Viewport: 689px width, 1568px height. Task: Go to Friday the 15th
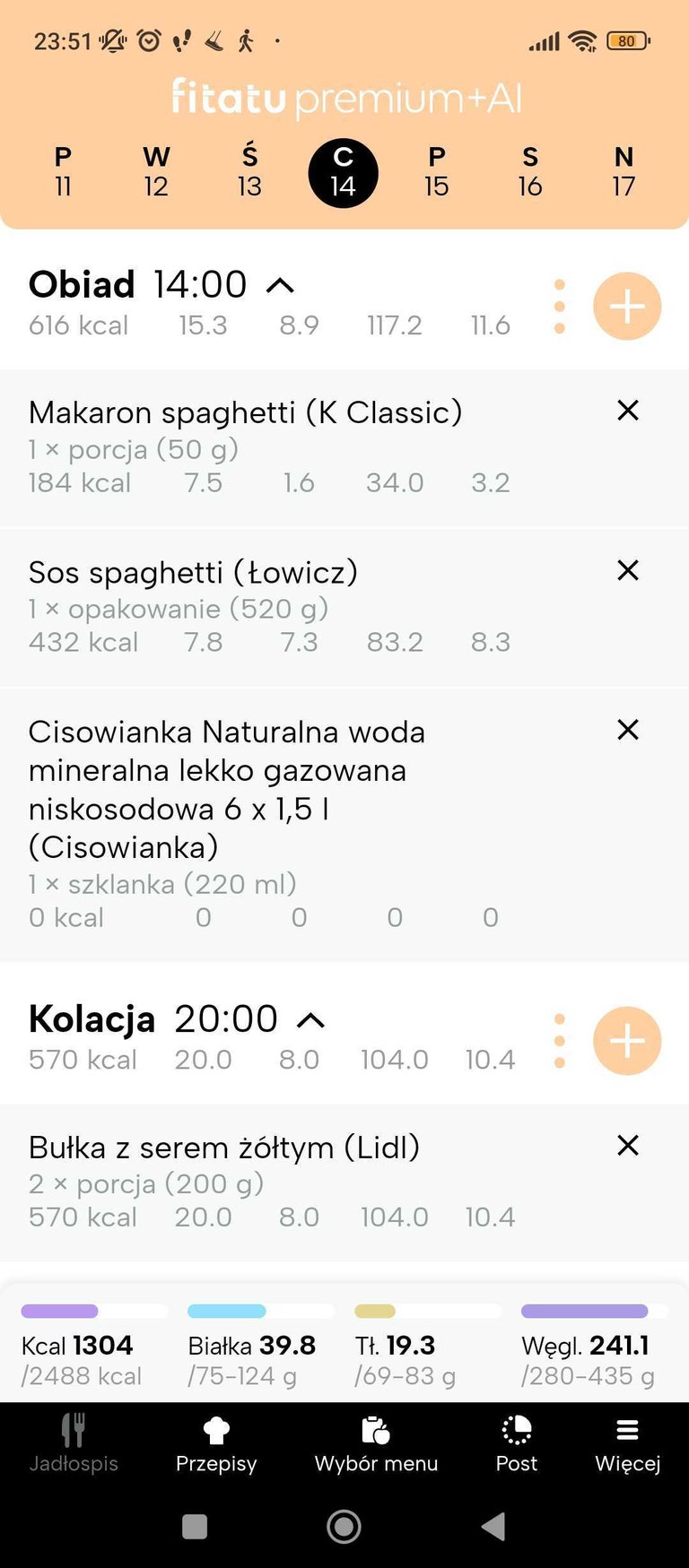(437, 171)
